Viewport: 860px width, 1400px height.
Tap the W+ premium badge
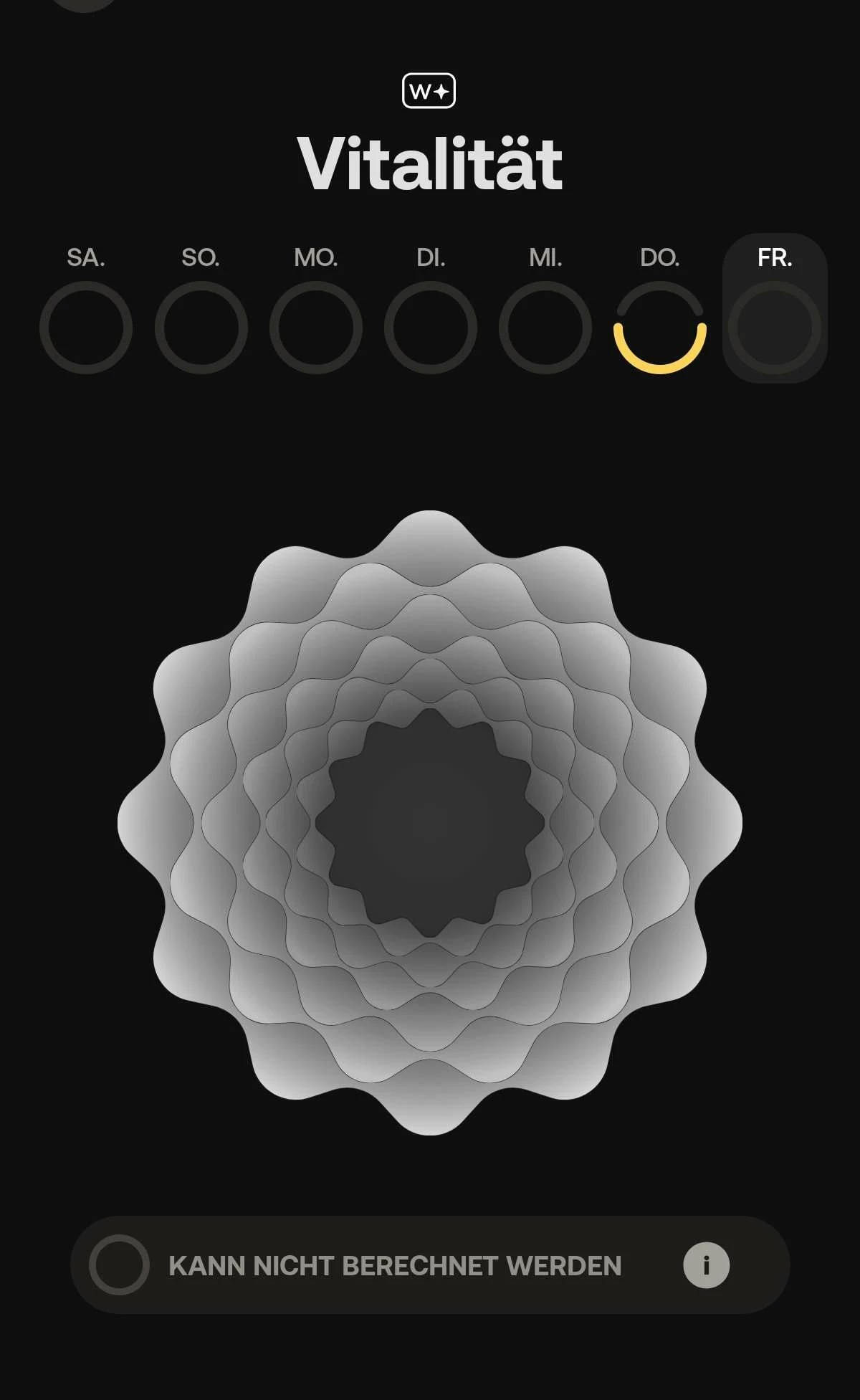click(x=429, y=91)
